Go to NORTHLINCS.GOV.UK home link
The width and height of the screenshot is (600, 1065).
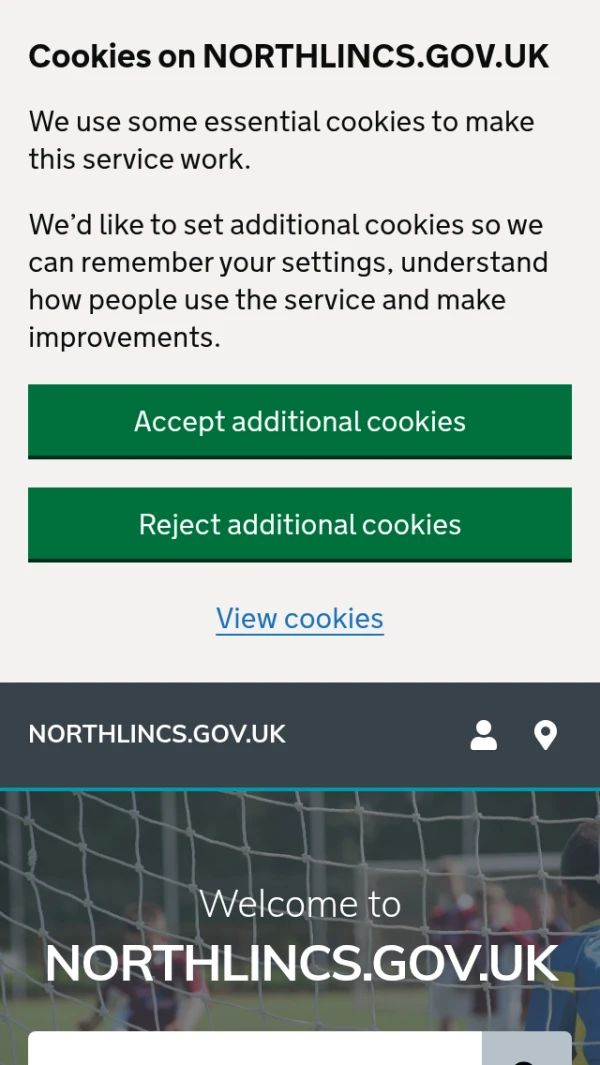coord(157,734)
